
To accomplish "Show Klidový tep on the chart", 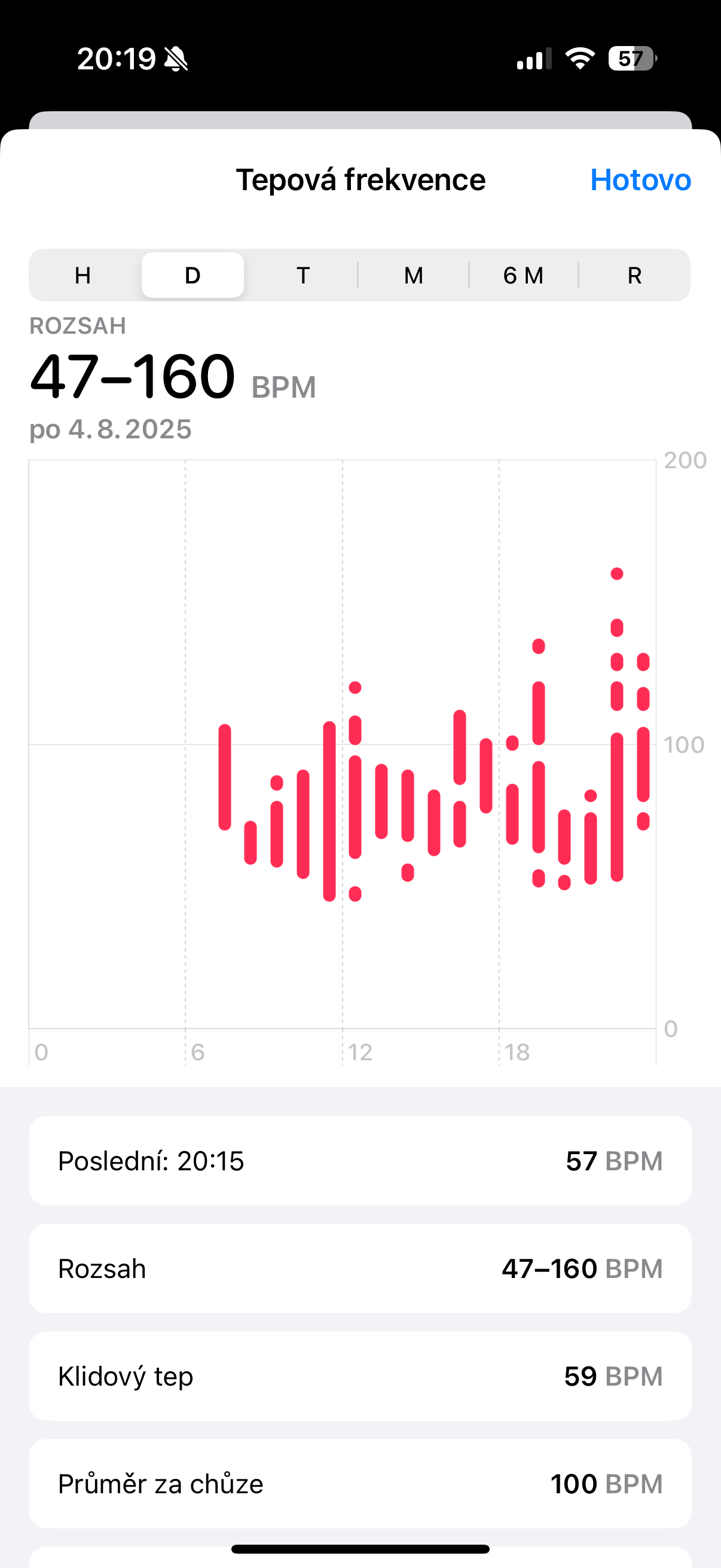I will coord(360,1376).
